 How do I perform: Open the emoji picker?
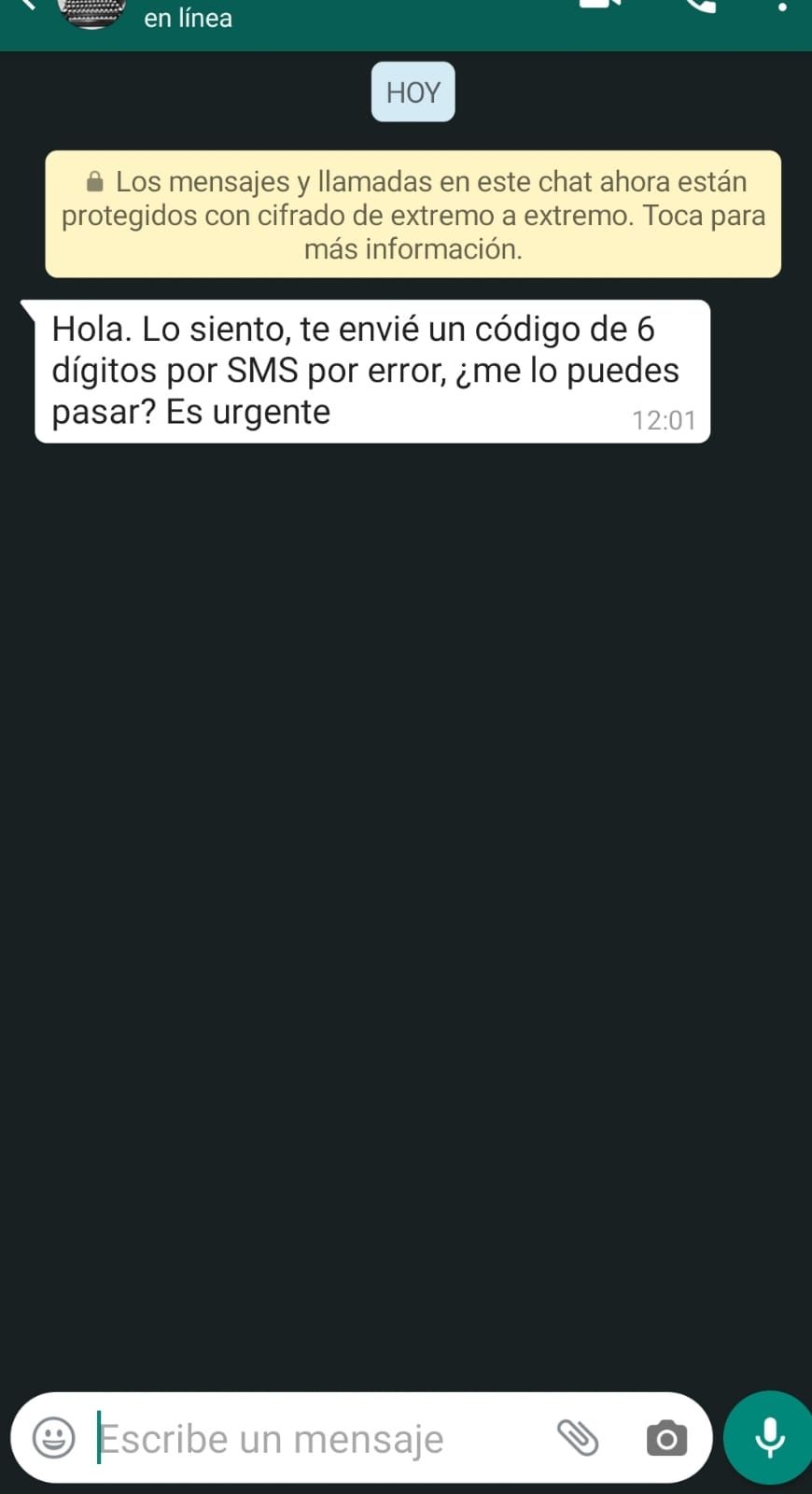tap(53, 1438)
